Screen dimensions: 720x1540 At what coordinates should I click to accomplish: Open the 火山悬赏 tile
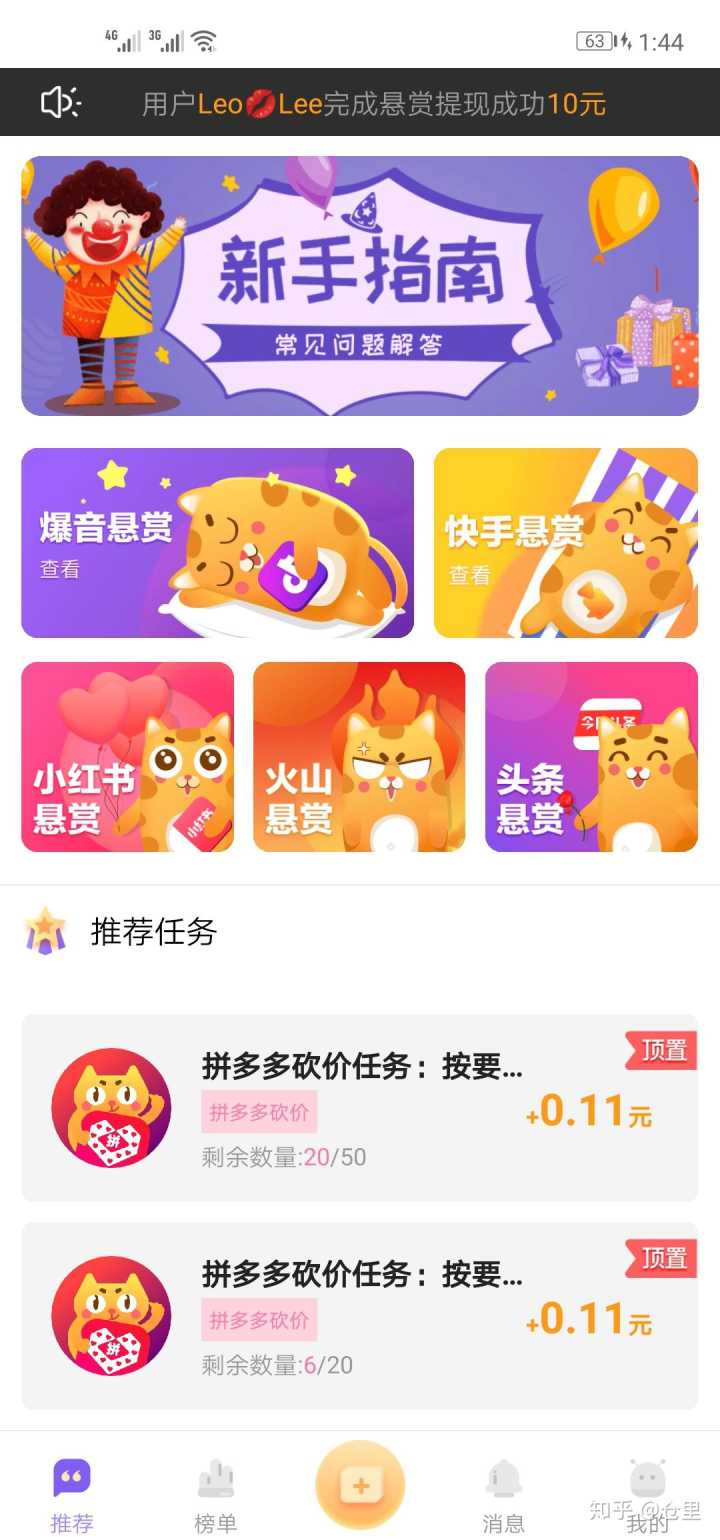pos(359,757)
